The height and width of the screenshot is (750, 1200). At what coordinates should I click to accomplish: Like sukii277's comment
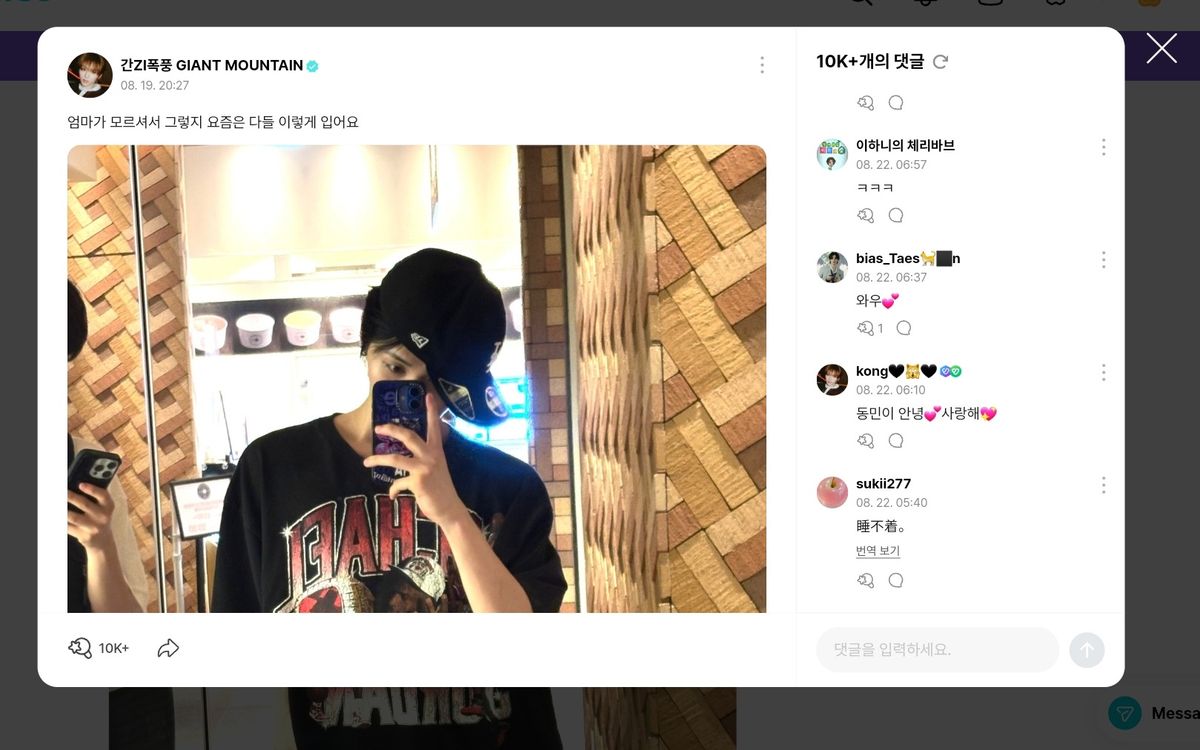(x=866, y=580)
